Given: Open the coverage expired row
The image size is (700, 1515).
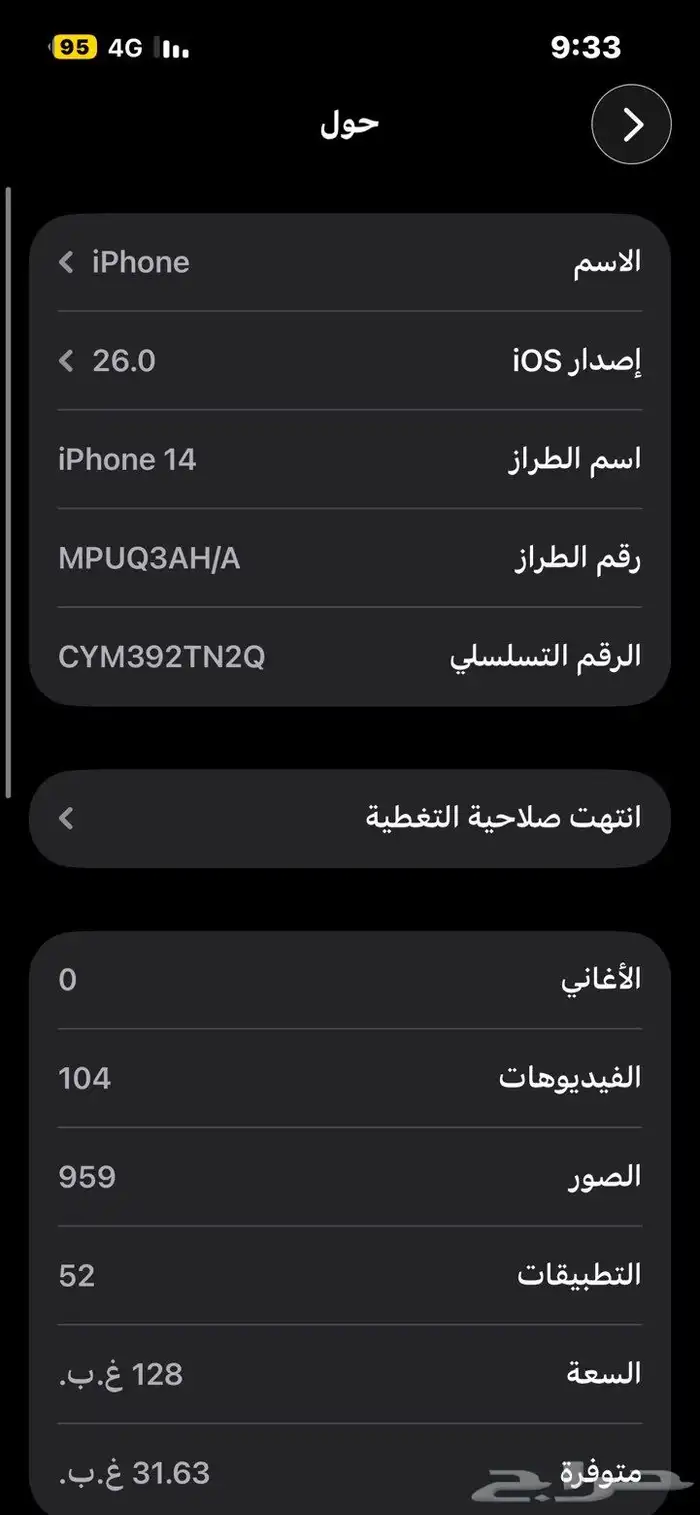Looking at the screenshot, I should tap(350, 818).
